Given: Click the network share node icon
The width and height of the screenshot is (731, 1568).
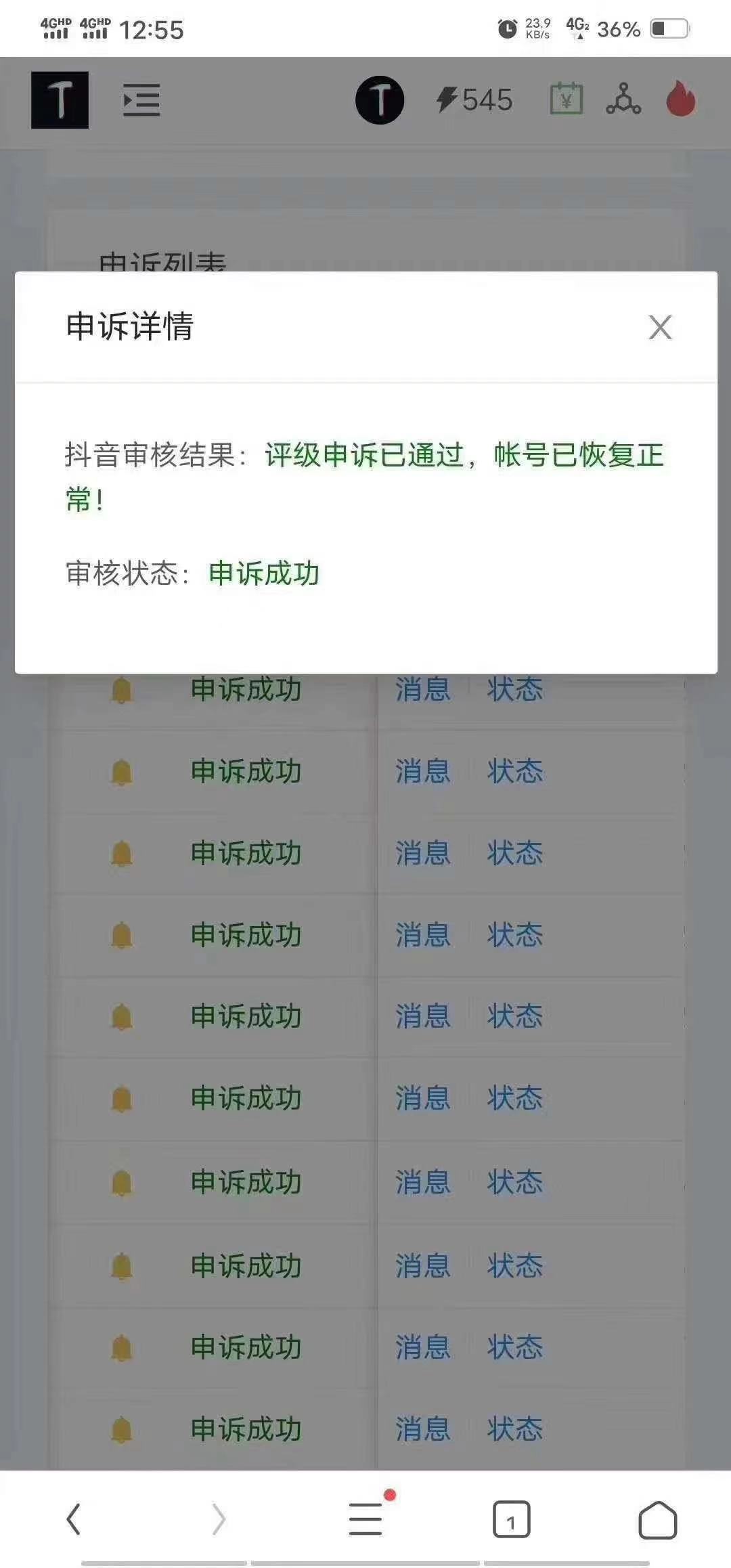Looking at the screenshot, I should pos(623,100).
